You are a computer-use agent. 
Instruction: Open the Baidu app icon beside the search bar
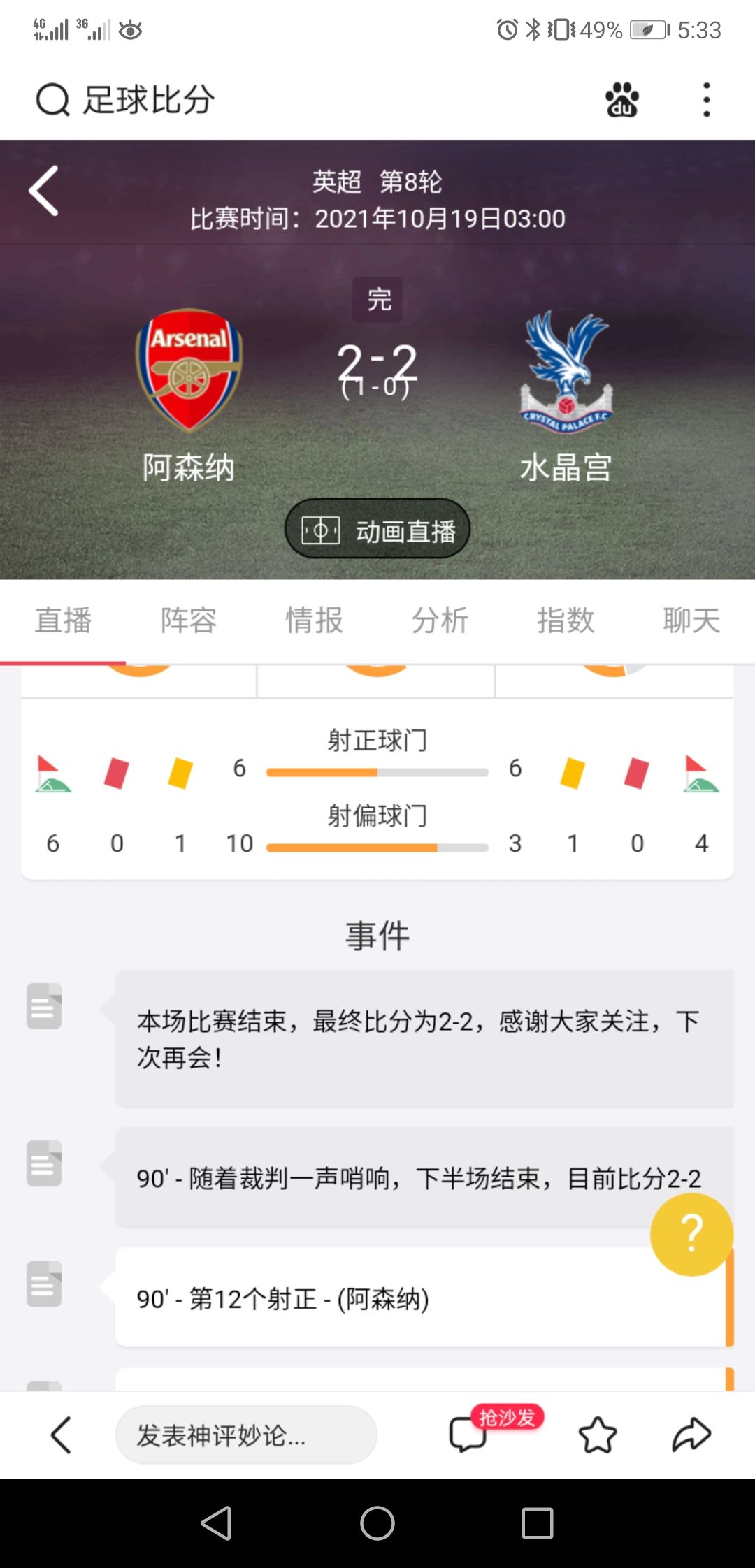click(x=621, y=100)
